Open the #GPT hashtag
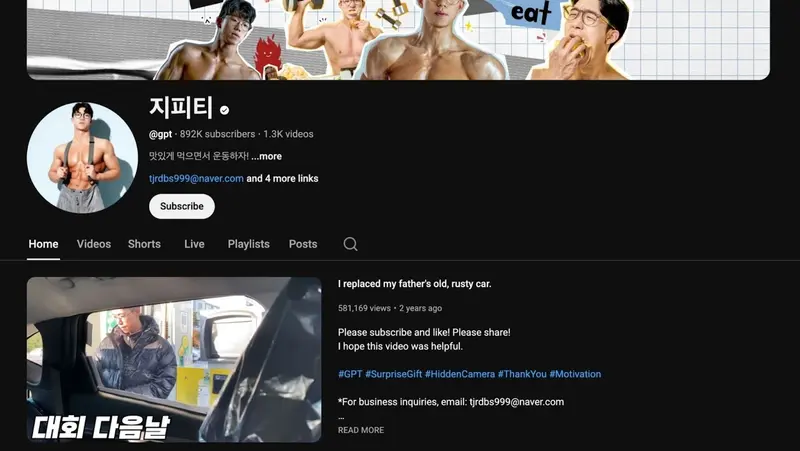Image resolution: width=800 pixels, height=451 pixels. click(x=349, y=374)
